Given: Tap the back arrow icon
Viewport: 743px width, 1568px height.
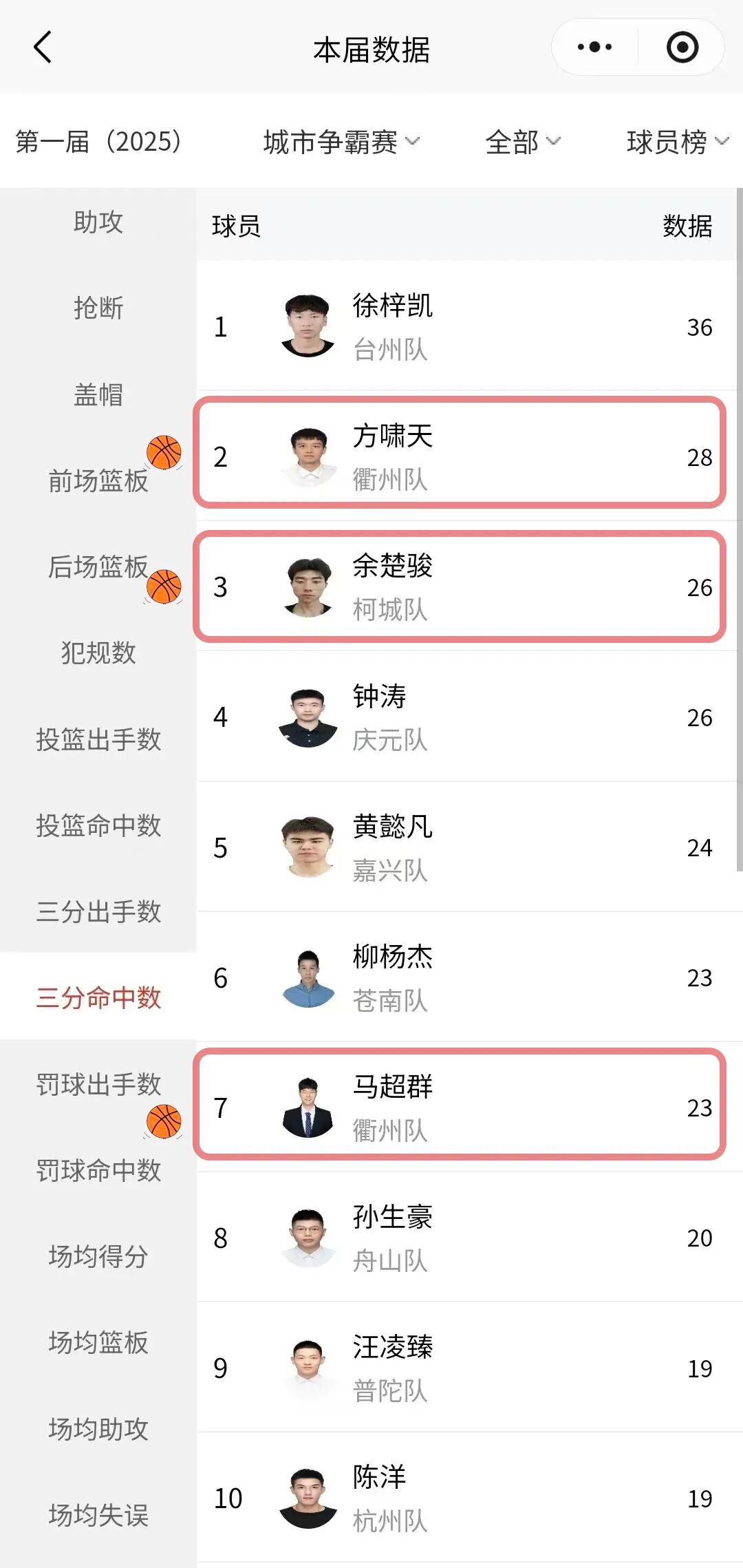Looking at the screenshot, I should coord(43,47).
